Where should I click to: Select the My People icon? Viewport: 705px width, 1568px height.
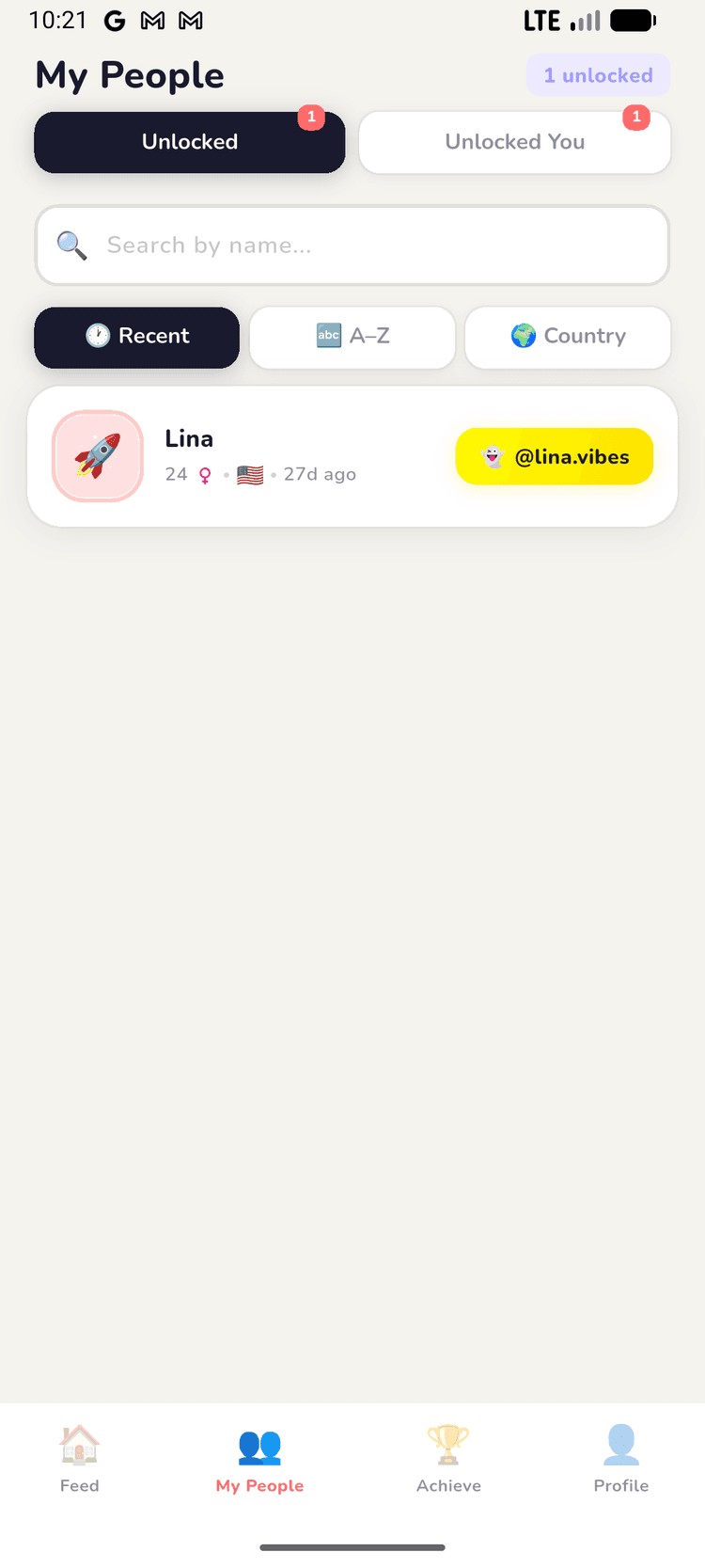(259, 1444)
